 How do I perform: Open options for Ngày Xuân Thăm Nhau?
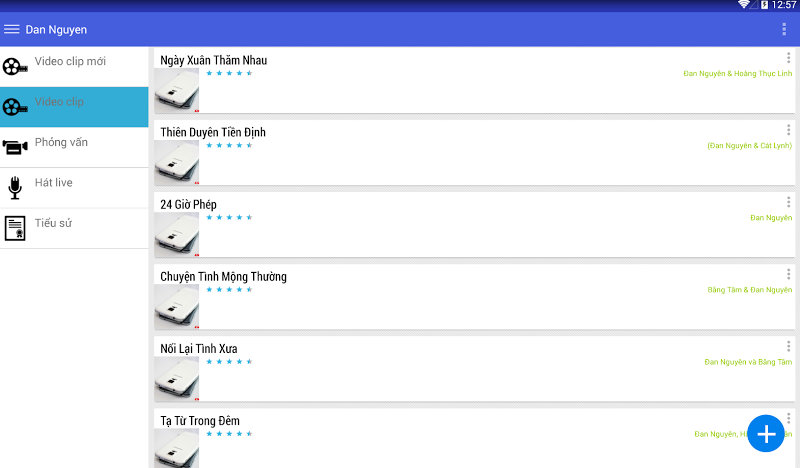pos(788,58)
